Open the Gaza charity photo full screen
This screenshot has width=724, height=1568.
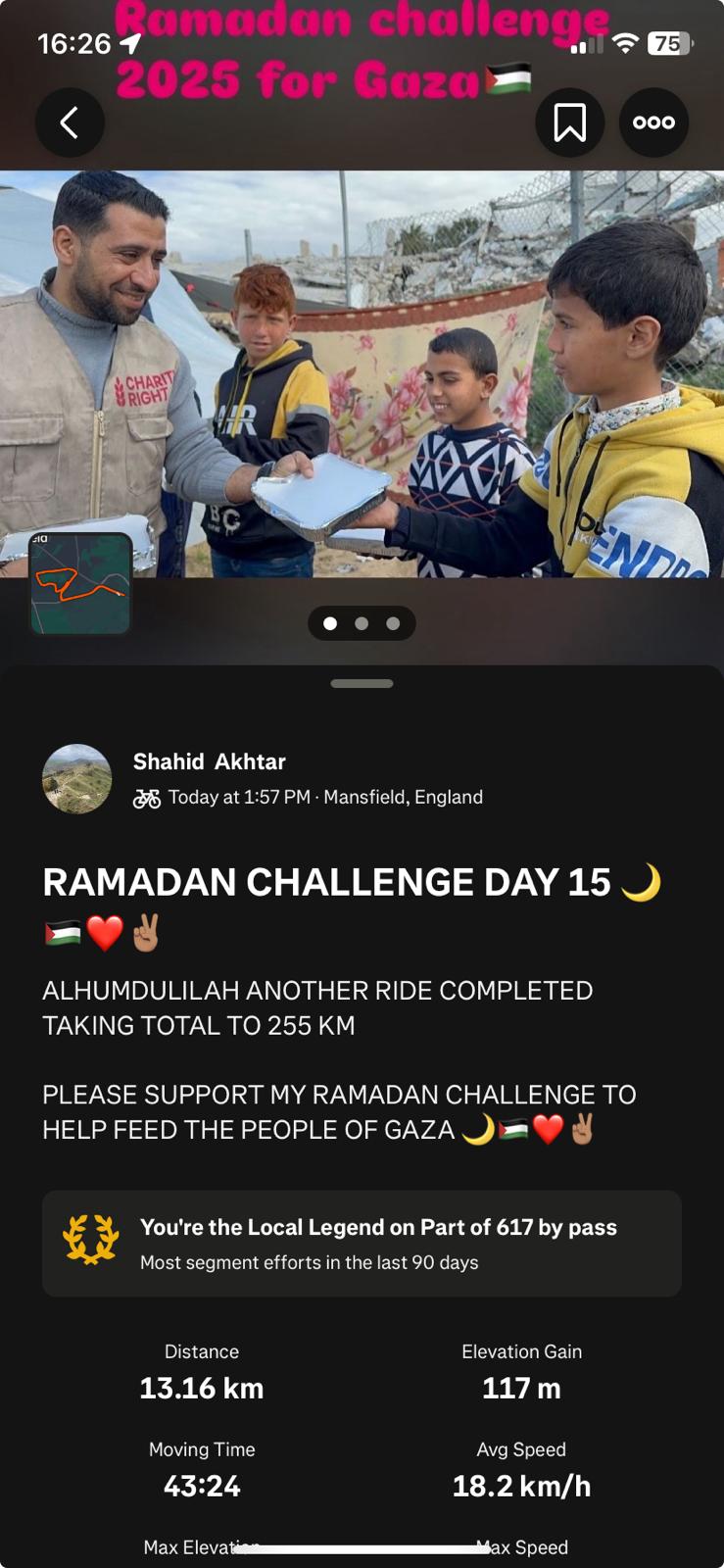(362, 374)
